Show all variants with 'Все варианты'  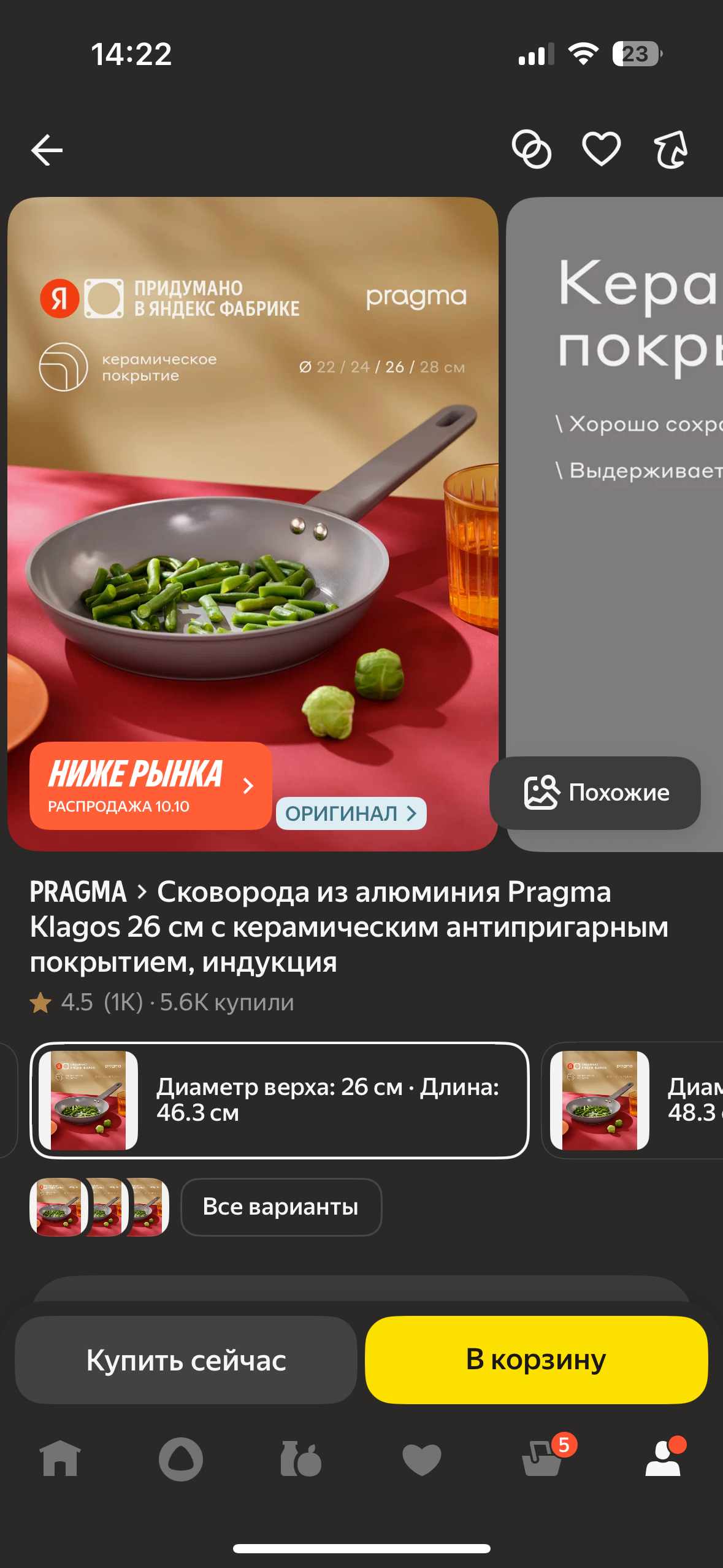point(281,1207)
